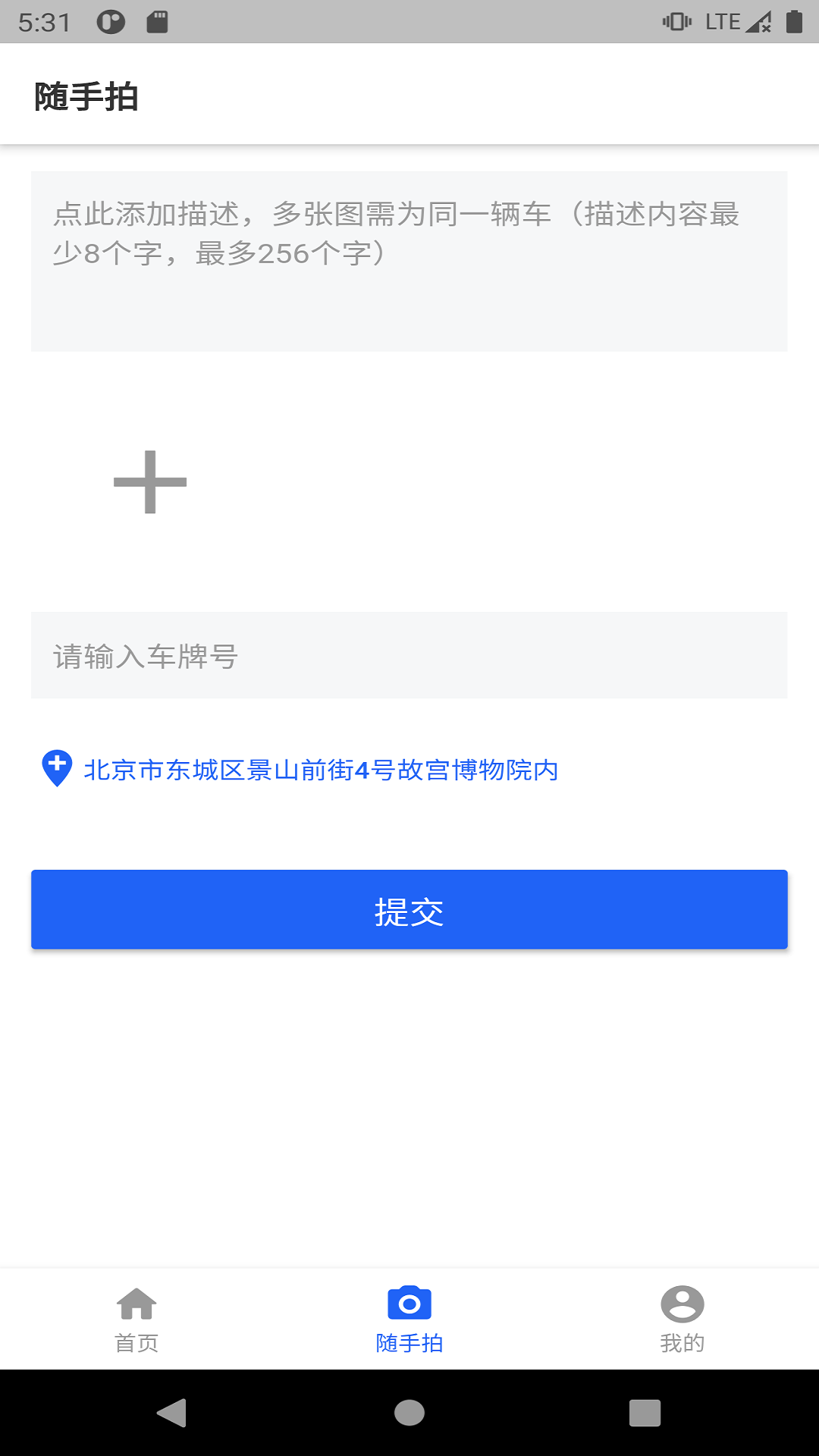Focus the license plate number field
819x1456 pixels.
(x=409, y=655)
